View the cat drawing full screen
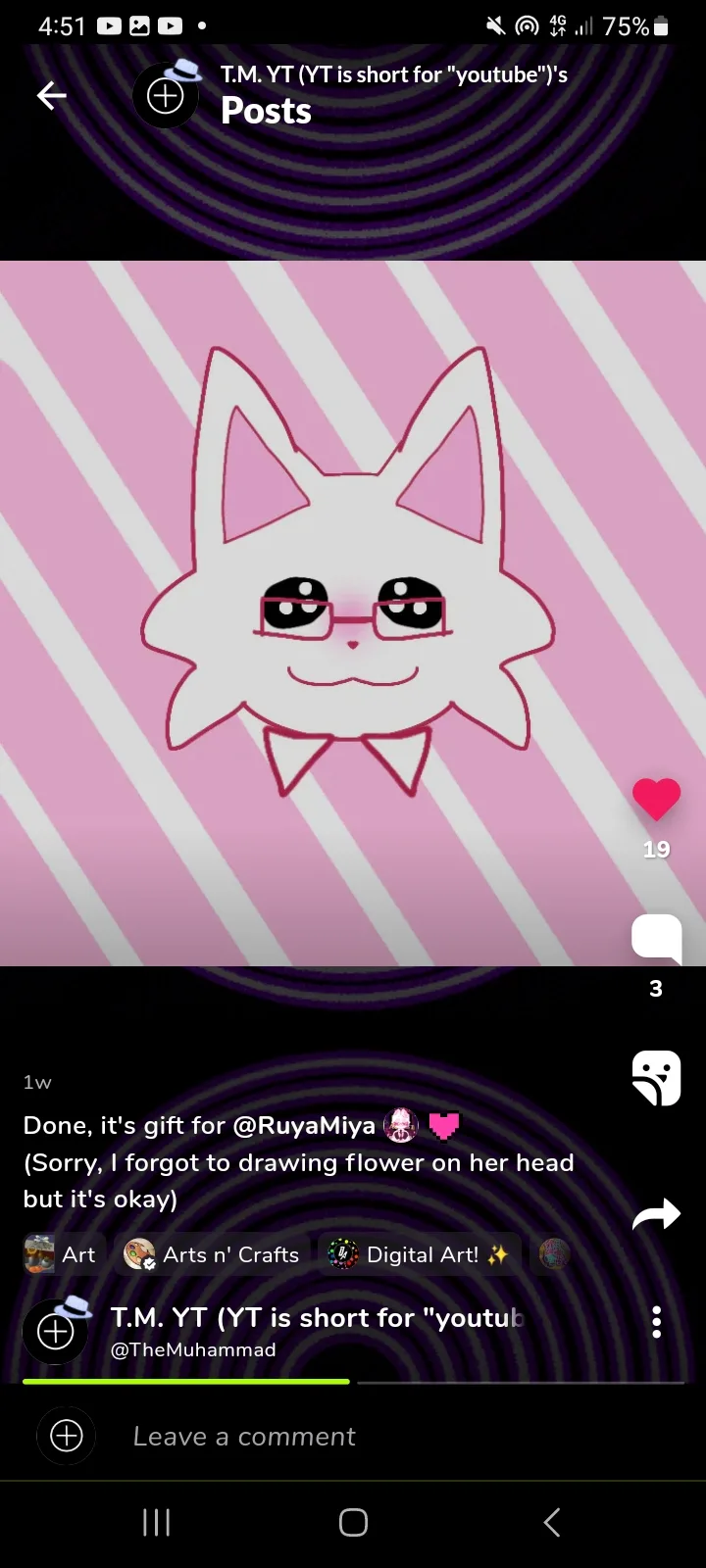This screenshot has width=706, height=1568. click(x=353, y=612)
